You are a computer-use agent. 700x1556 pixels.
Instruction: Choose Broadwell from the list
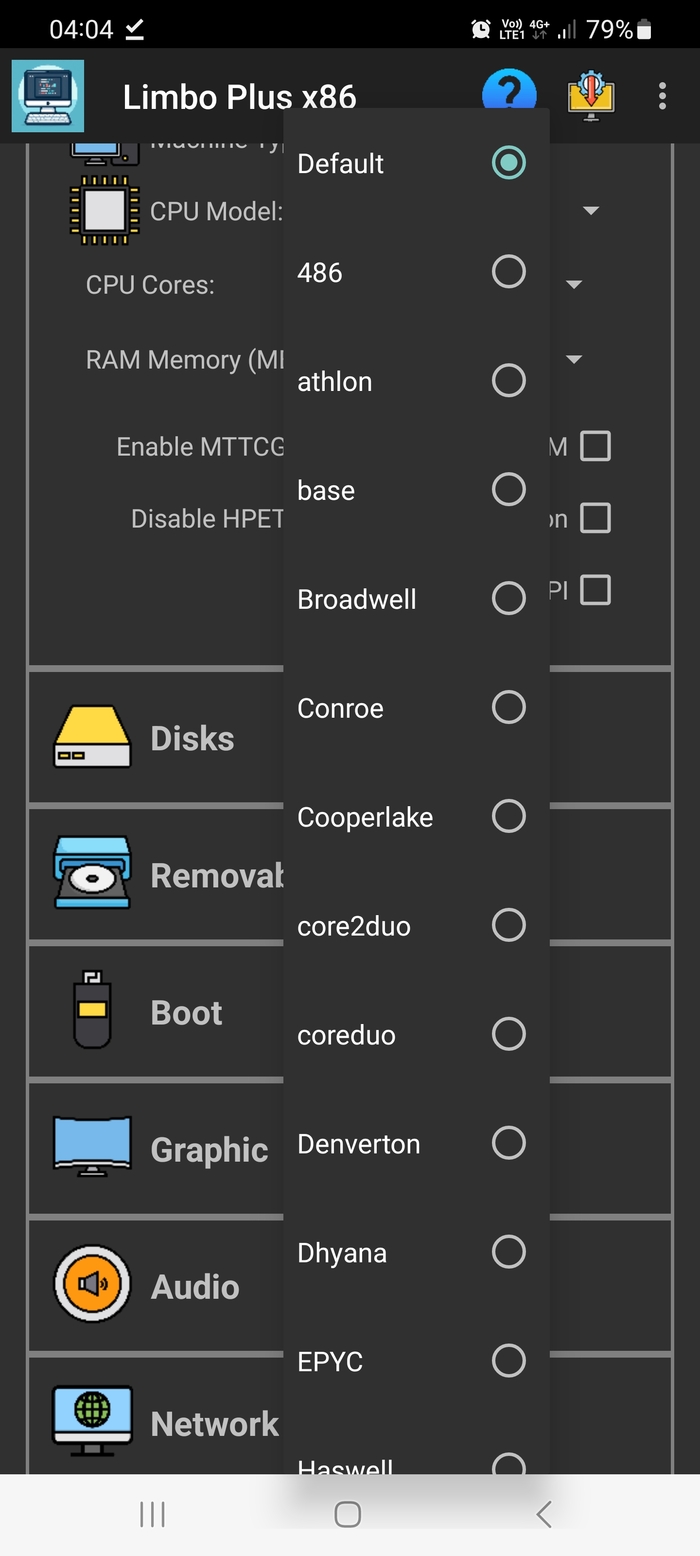coord(416,599)
